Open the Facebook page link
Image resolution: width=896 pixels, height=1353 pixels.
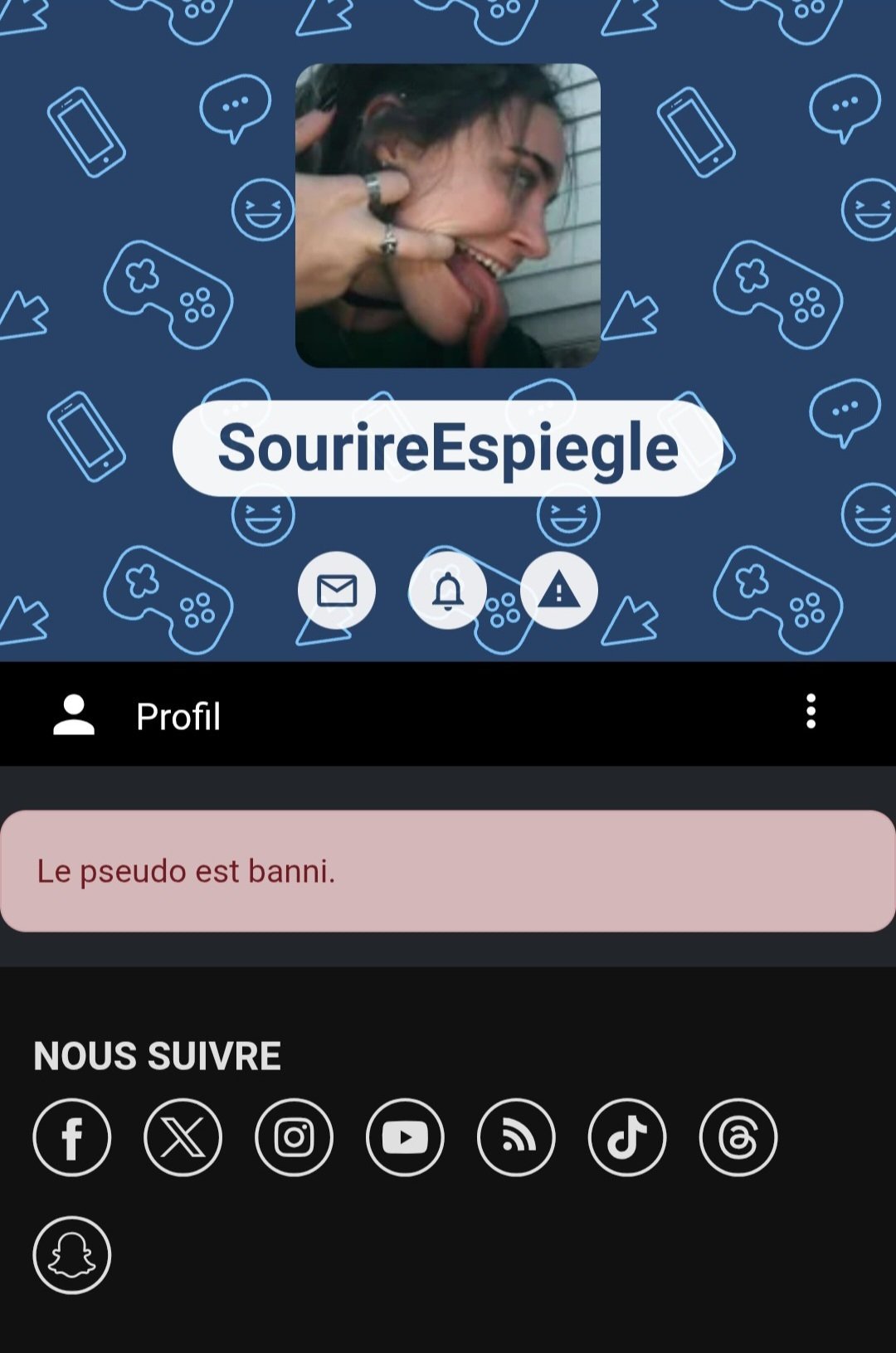(x=72, y=1137)
